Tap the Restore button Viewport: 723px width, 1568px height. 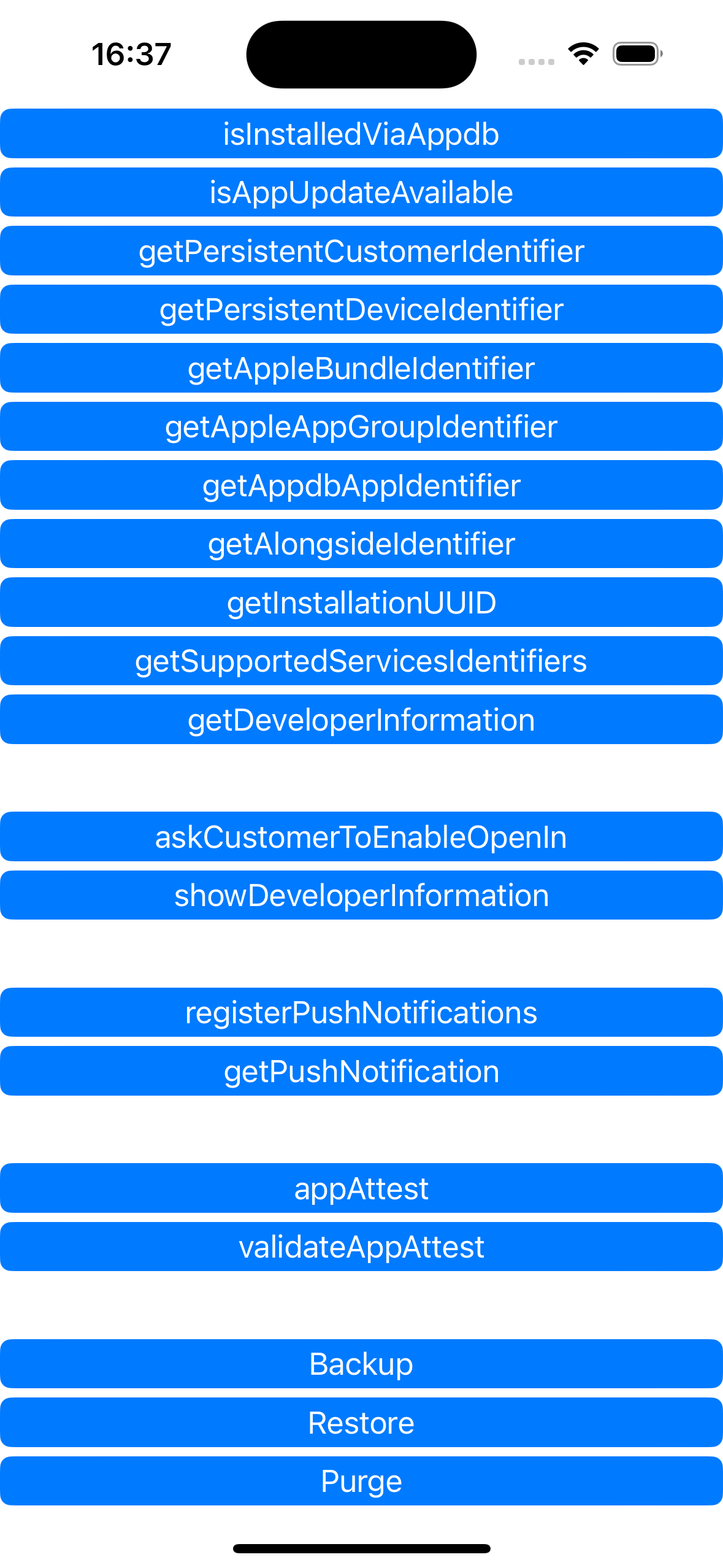click(361, 1423)
